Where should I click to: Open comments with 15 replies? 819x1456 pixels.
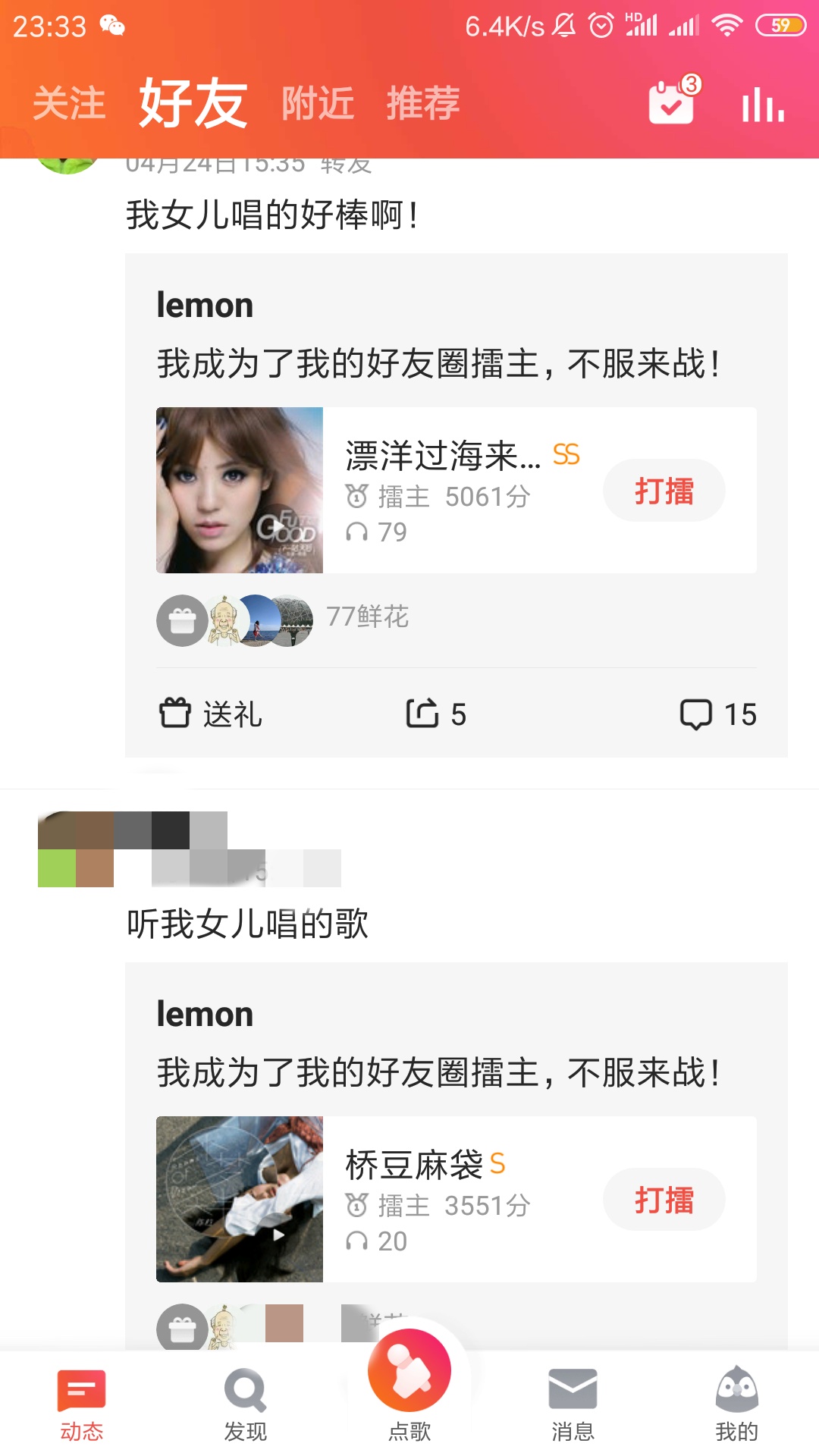point(718,714)
